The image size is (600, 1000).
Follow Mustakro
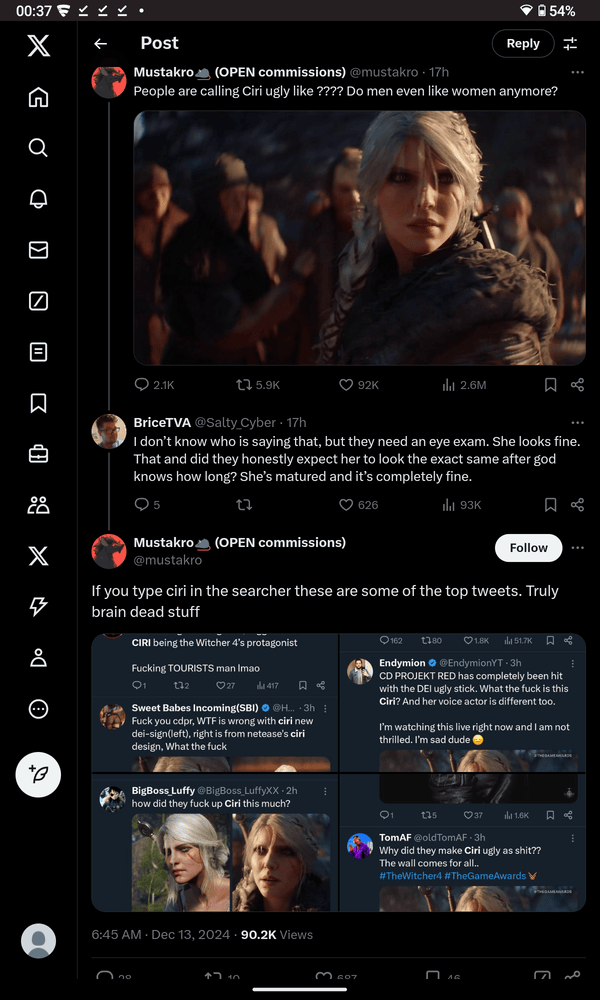click(x=528, y=547)
